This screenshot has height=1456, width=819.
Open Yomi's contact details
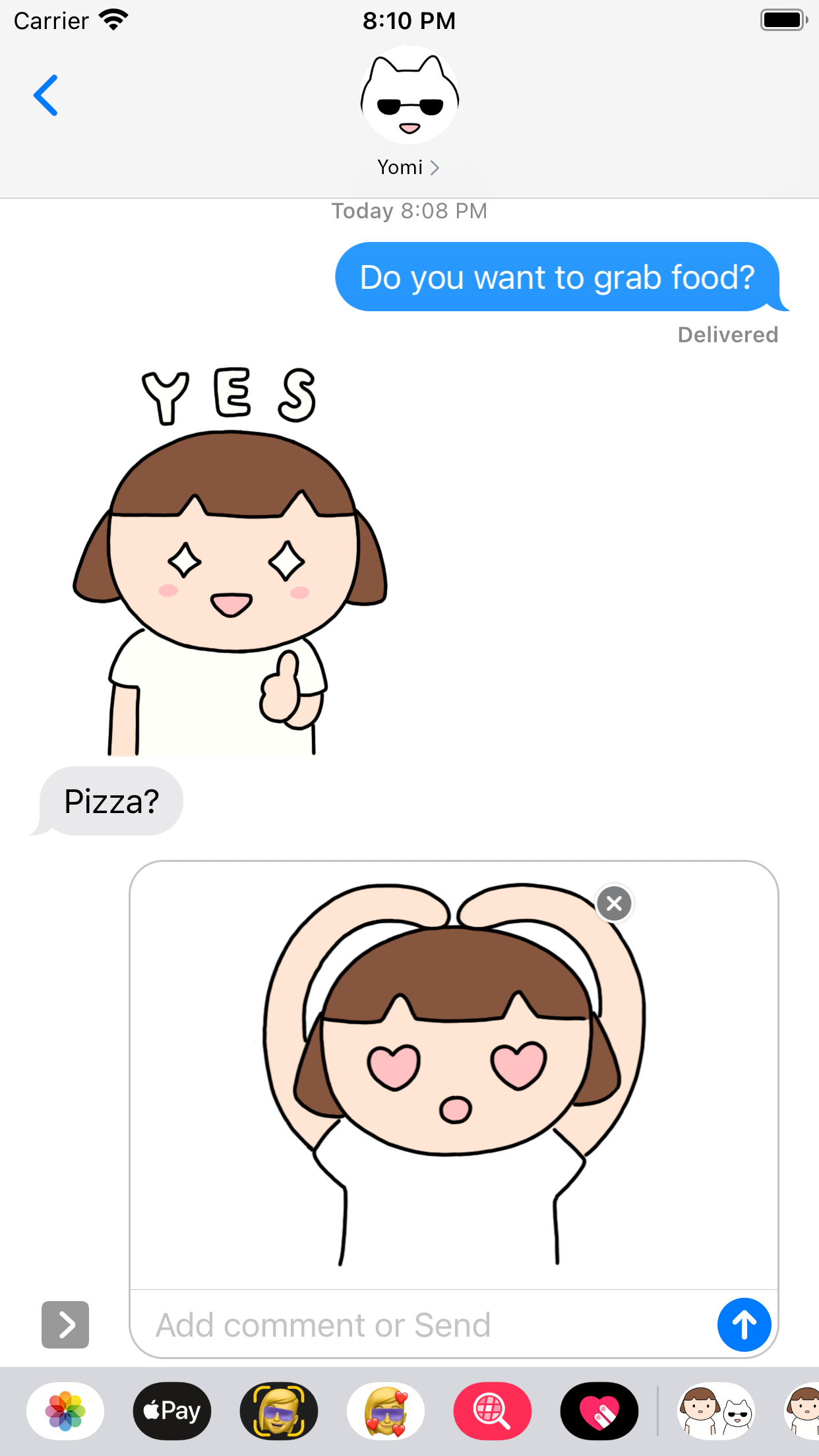point(409,167)
